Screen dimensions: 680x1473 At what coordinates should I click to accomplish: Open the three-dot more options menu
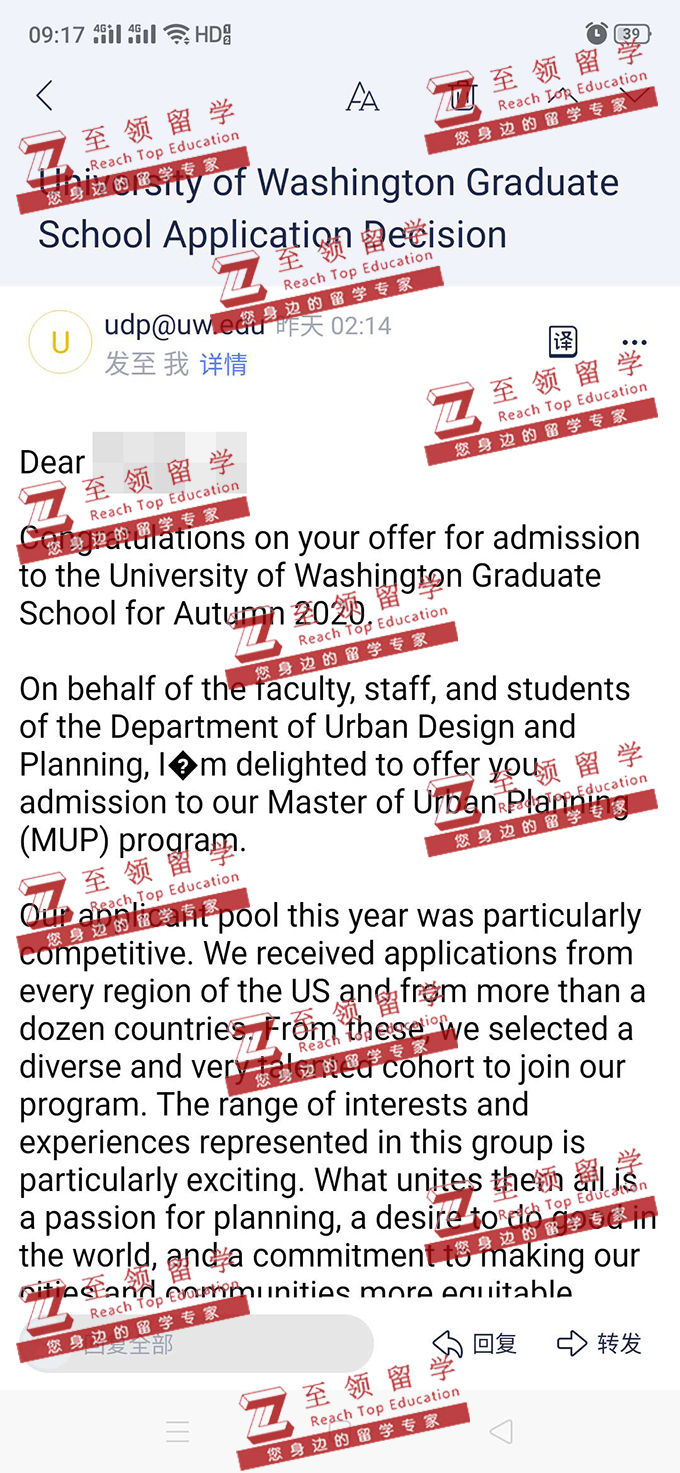[634, 341]
